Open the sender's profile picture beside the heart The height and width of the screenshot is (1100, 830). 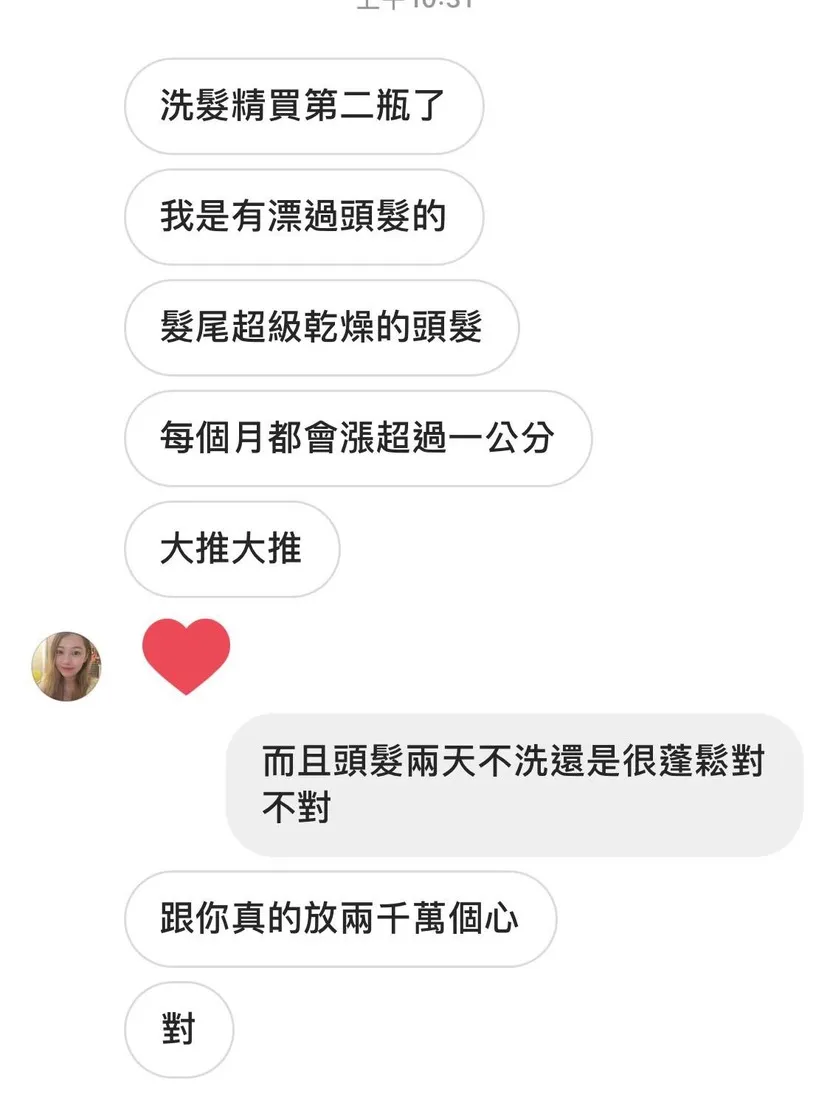pyautogui.click(x=66, y=666)
